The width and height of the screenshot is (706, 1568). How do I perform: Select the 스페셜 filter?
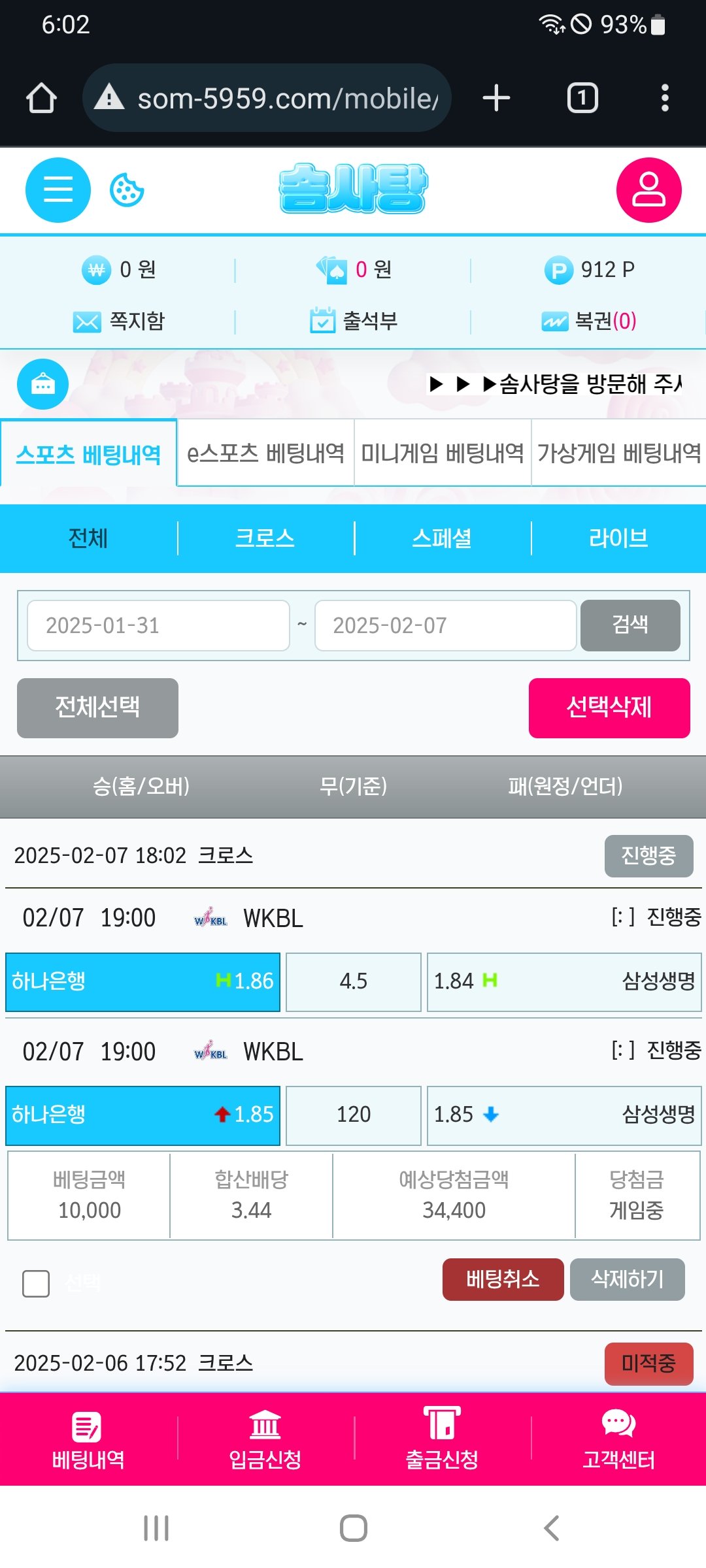tap(442, 538)
